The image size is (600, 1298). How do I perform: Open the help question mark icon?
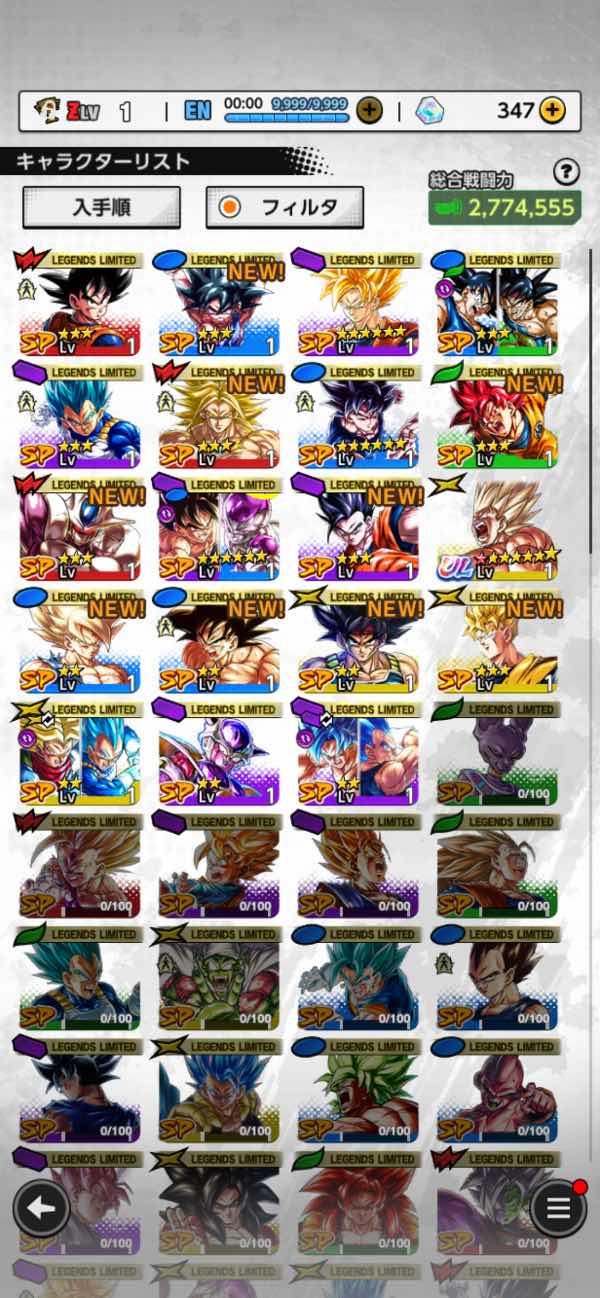tap(566, 172)
